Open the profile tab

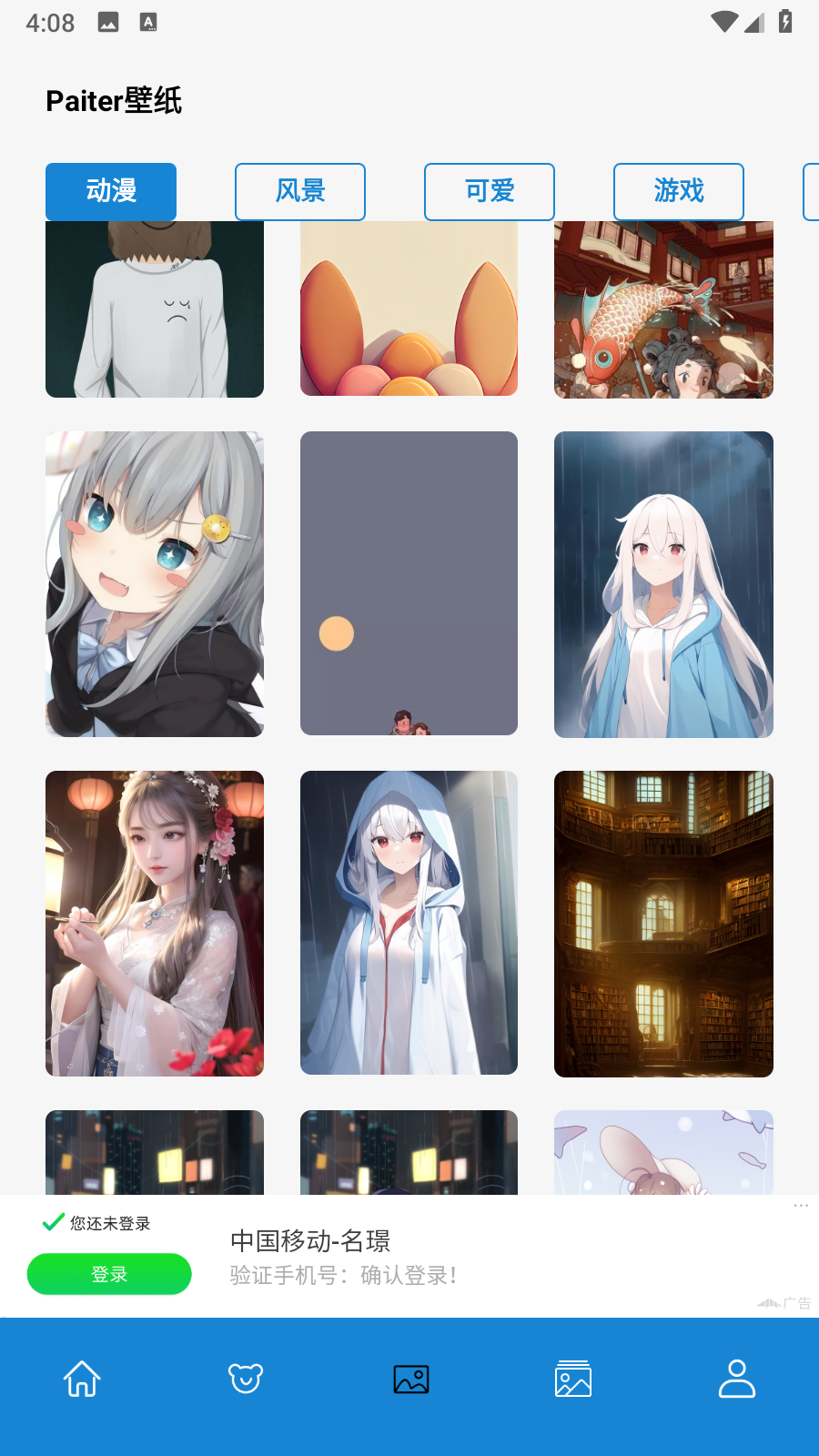coord(737,1379)
